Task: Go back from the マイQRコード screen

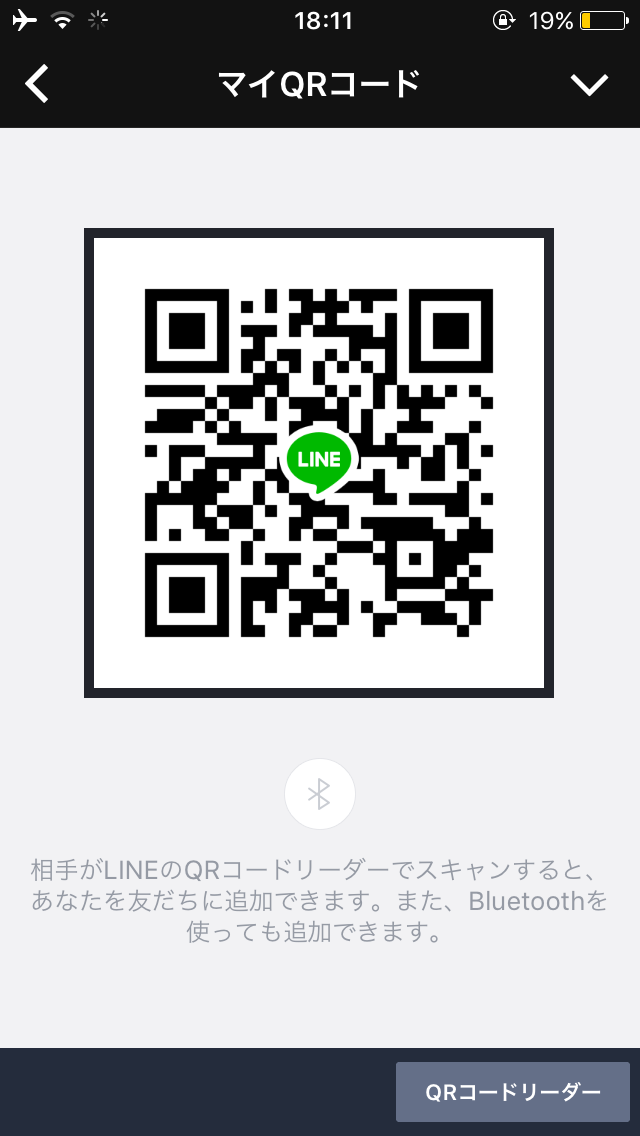Action: coord(37,85)
